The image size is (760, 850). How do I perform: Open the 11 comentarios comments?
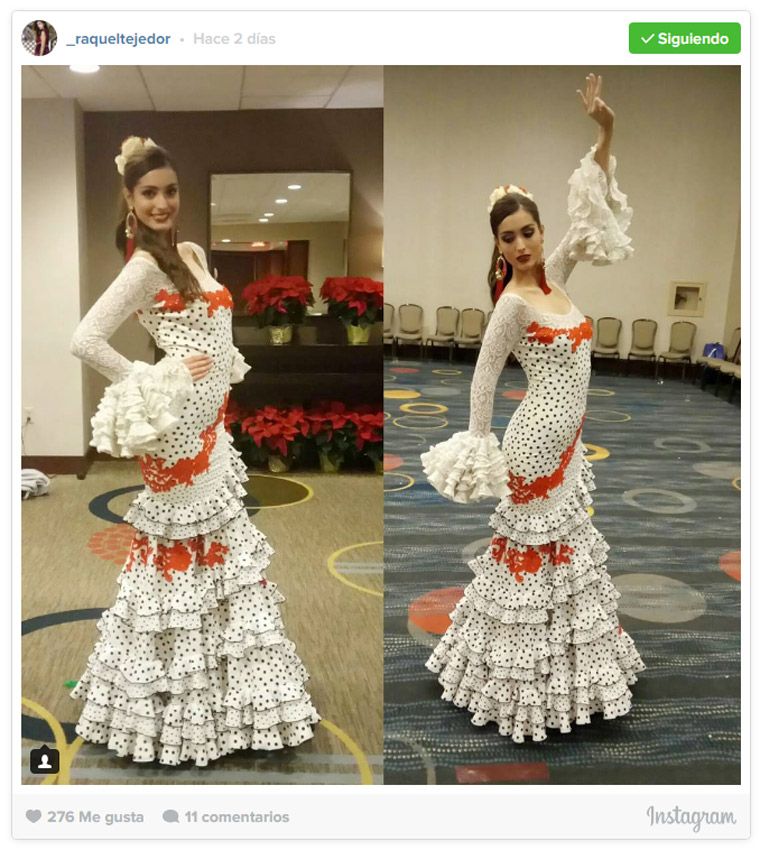coord(226,817)
